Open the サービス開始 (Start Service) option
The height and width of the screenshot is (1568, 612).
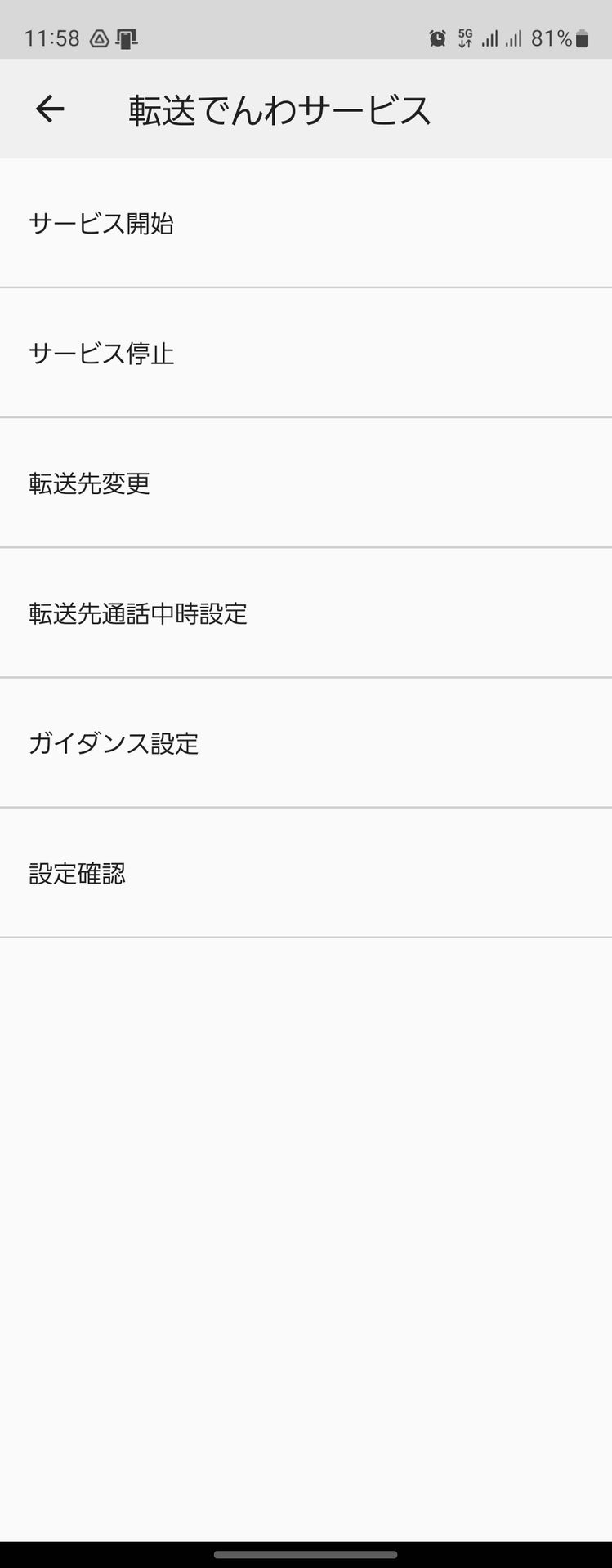[x=306, y=223]
